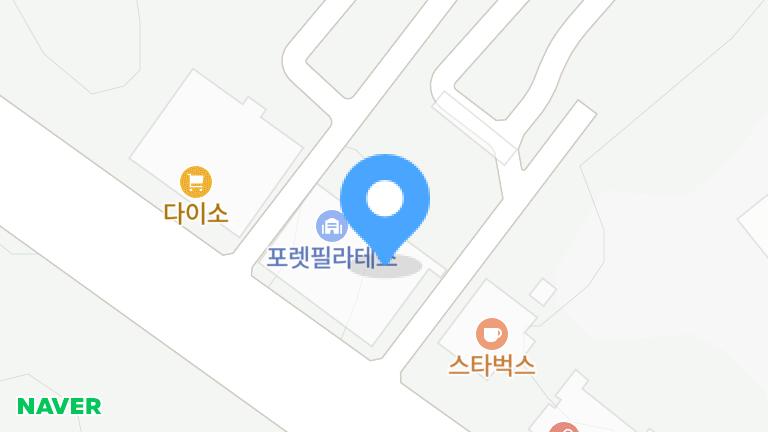Tap the blue location pin
The width and height of the screenshot is (768, 432).
(385, 200)
